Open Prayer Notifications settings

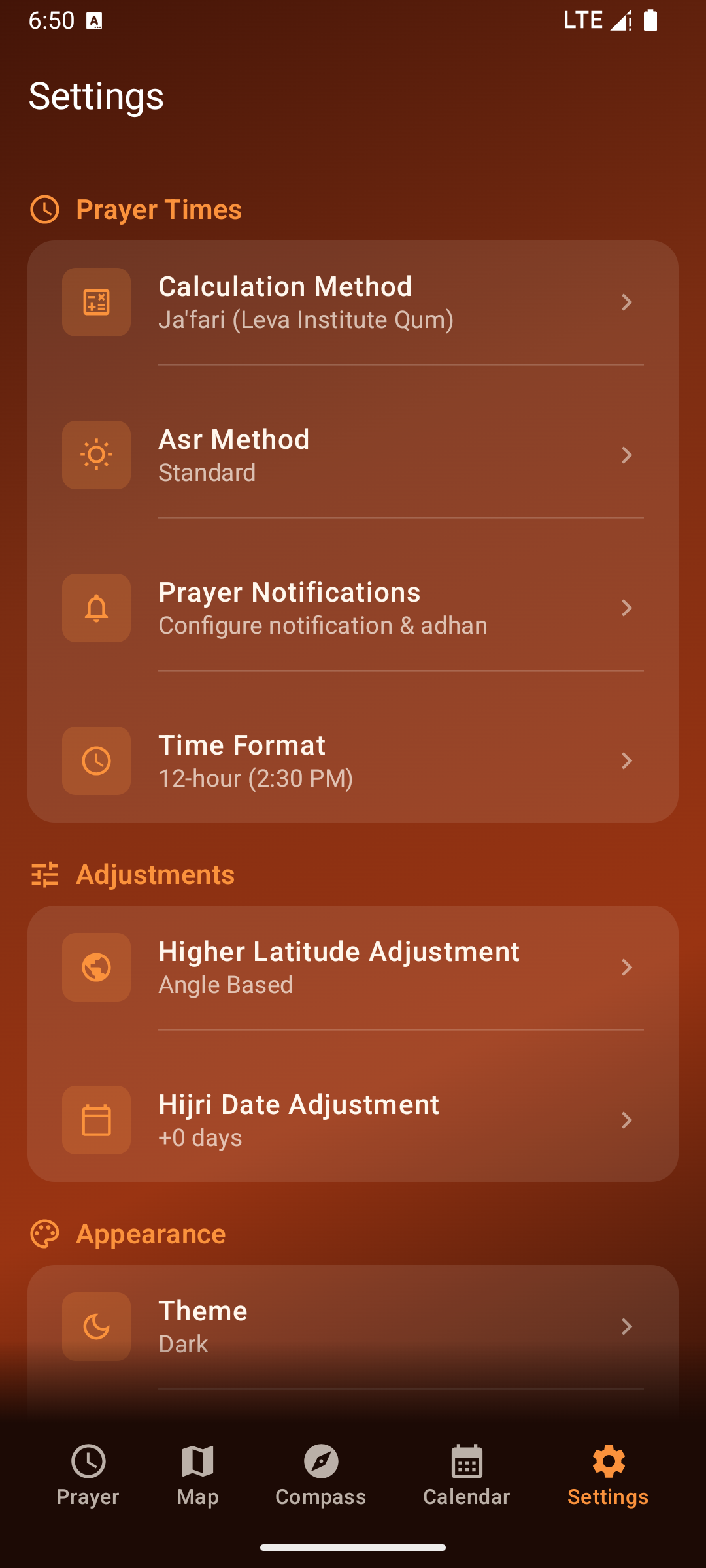[x=353, y=608]
